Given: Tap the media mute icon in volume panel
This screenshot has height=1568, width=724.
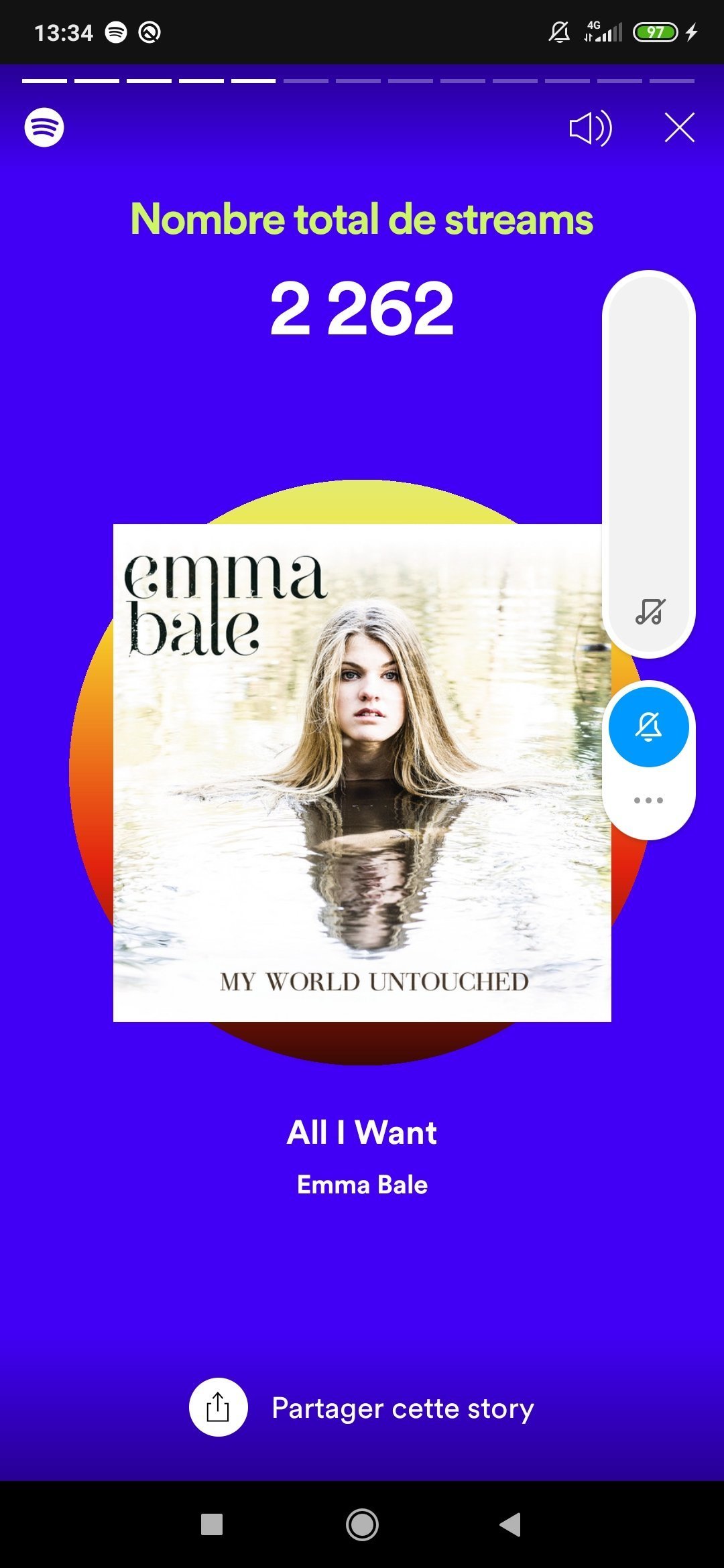Looking at the screenshot, I should pos(650,611).
